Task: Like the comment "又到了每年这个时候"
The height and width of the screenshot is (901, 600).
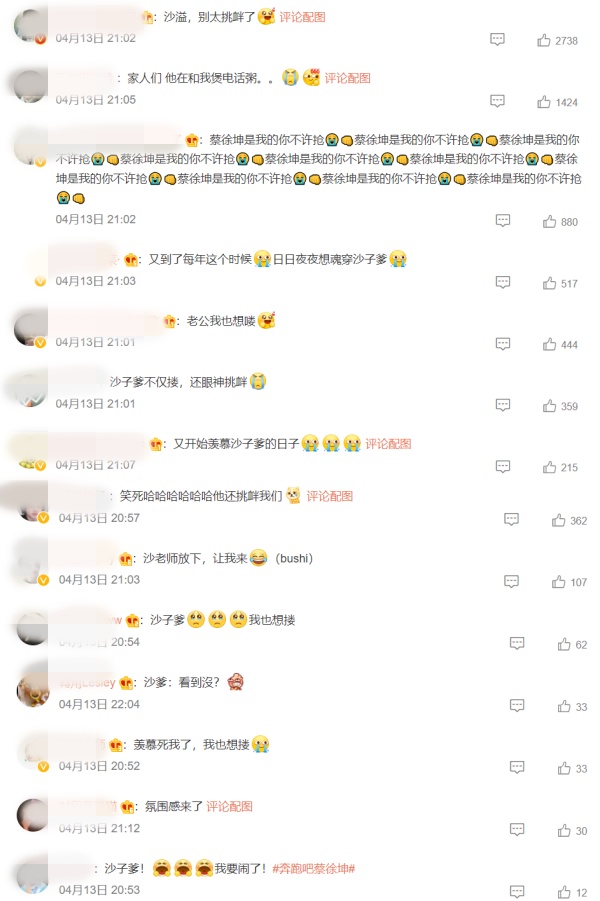Action: click(x=549, y=283)
